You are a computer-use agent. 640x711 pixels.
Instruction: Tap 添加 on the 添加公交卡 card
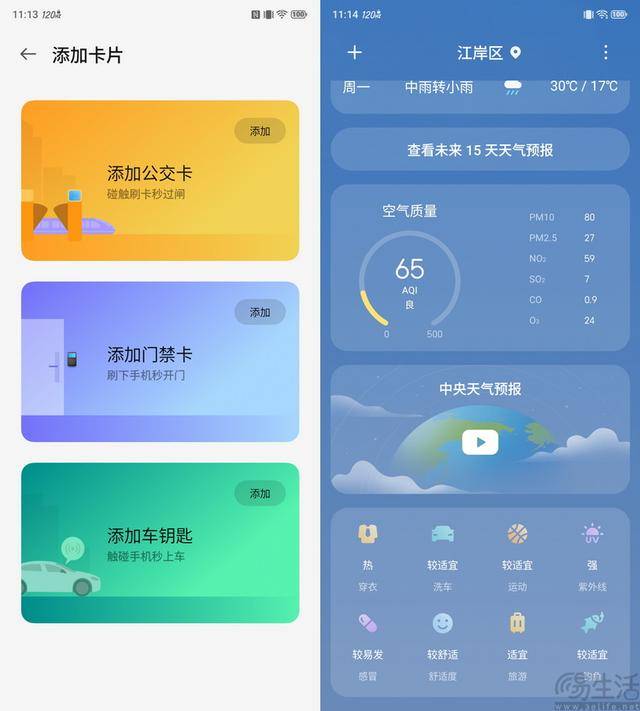click(260, 131)
